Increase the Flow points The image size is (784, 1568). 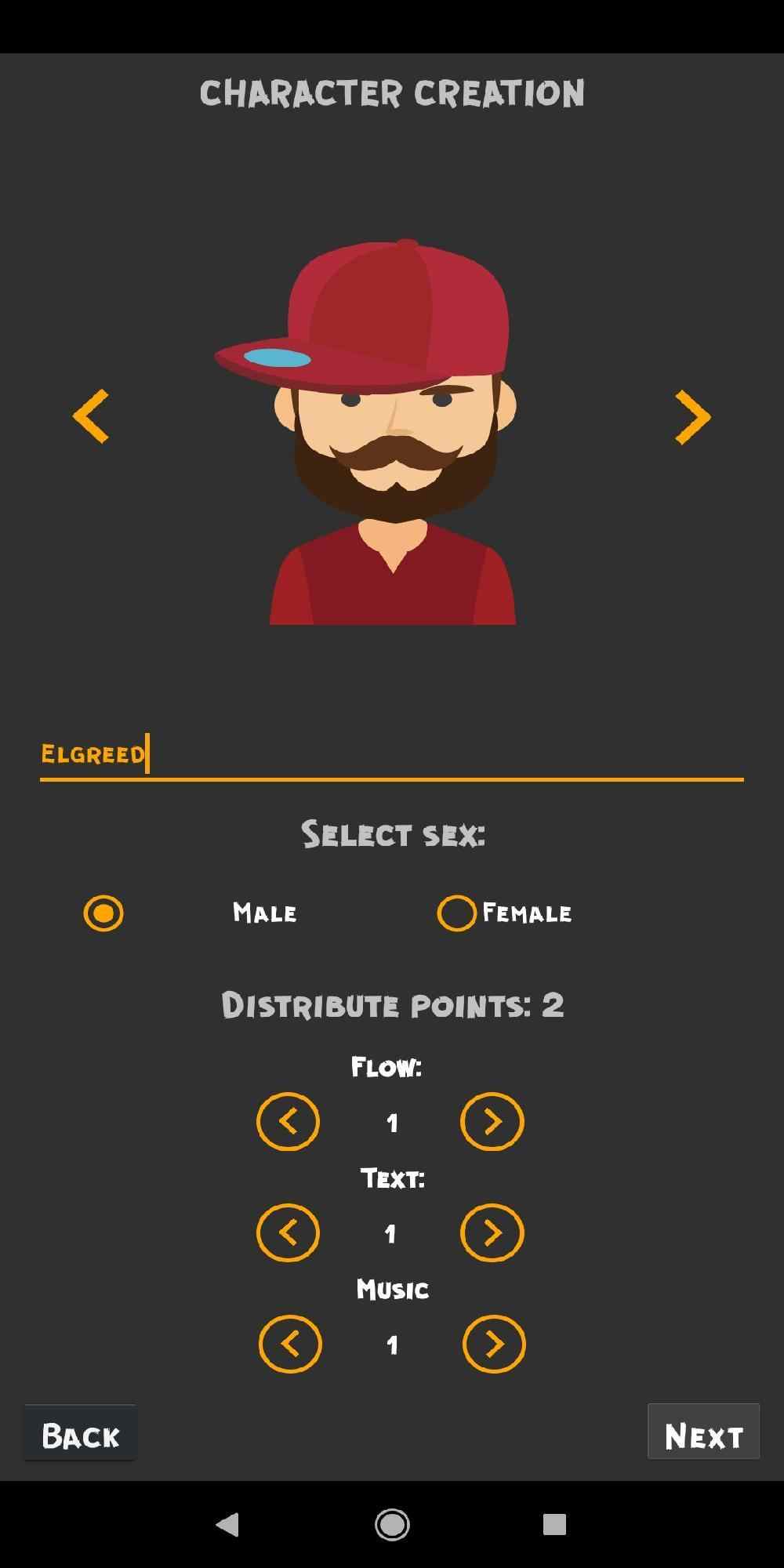[x=492, y=1122]
